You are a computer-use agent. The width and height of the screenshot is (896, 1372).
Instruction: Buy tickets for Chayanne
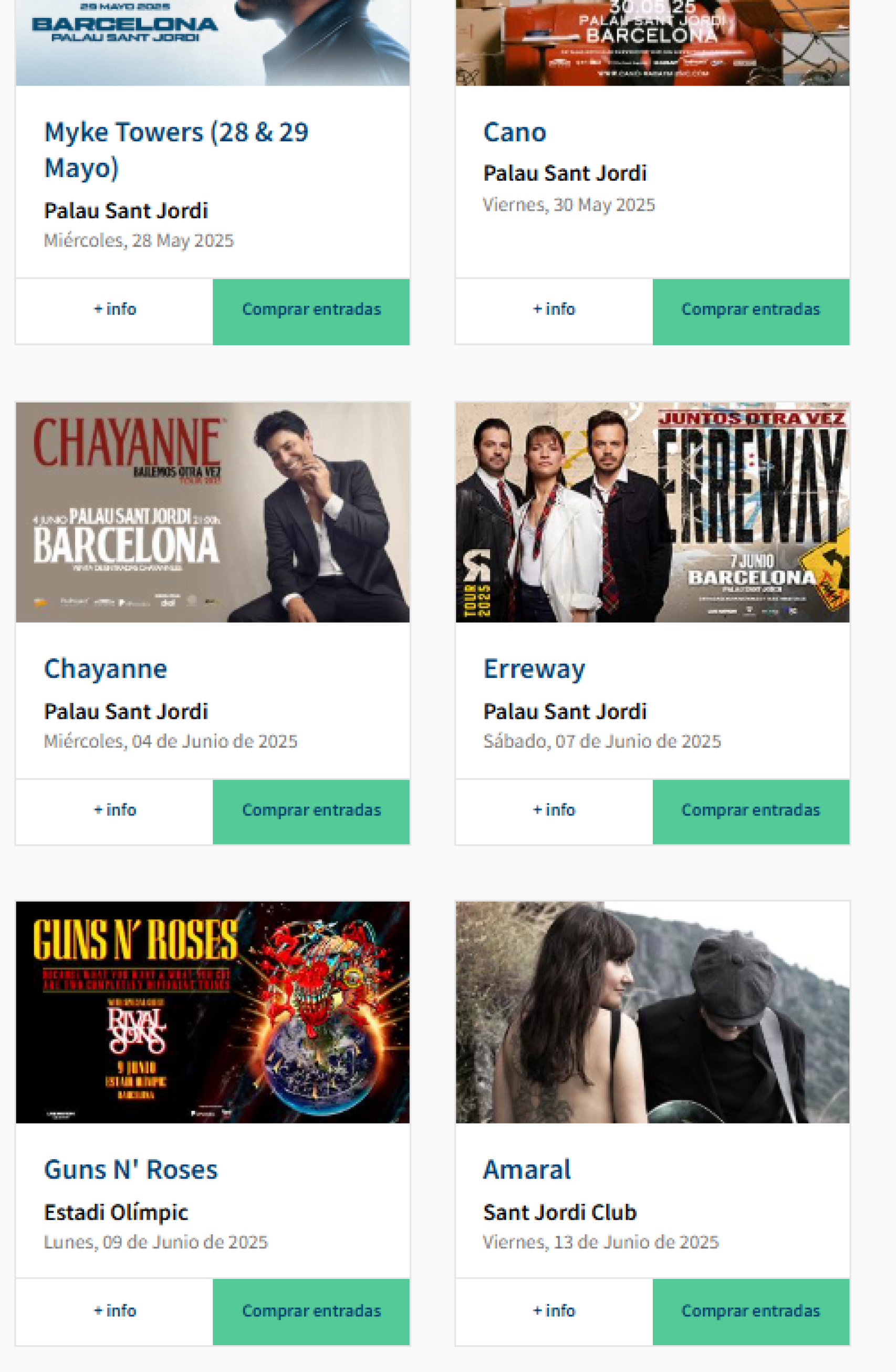(x=311, y=811)
